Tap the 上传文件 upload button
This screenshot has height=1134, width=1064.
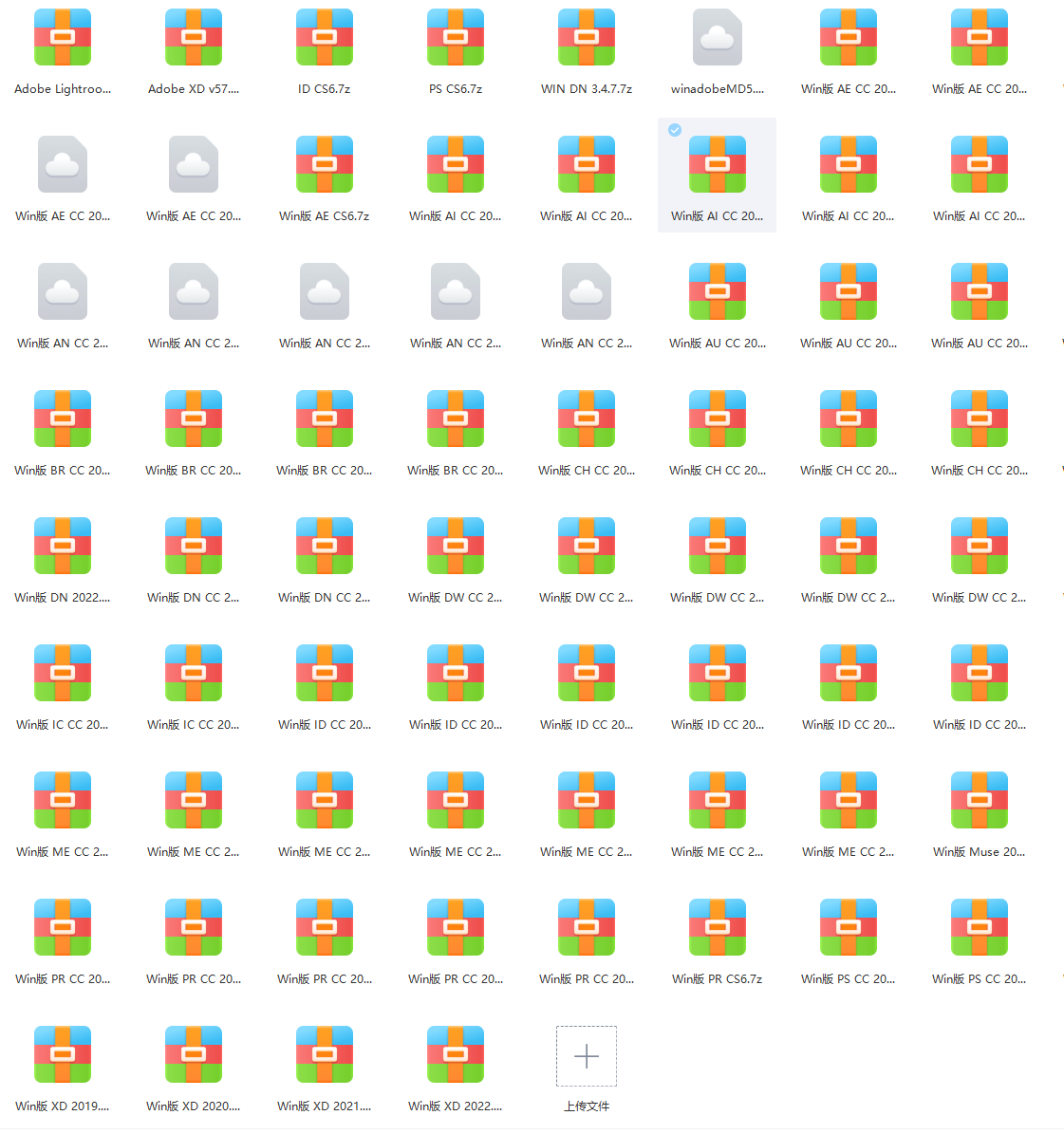pos(587,1057)
